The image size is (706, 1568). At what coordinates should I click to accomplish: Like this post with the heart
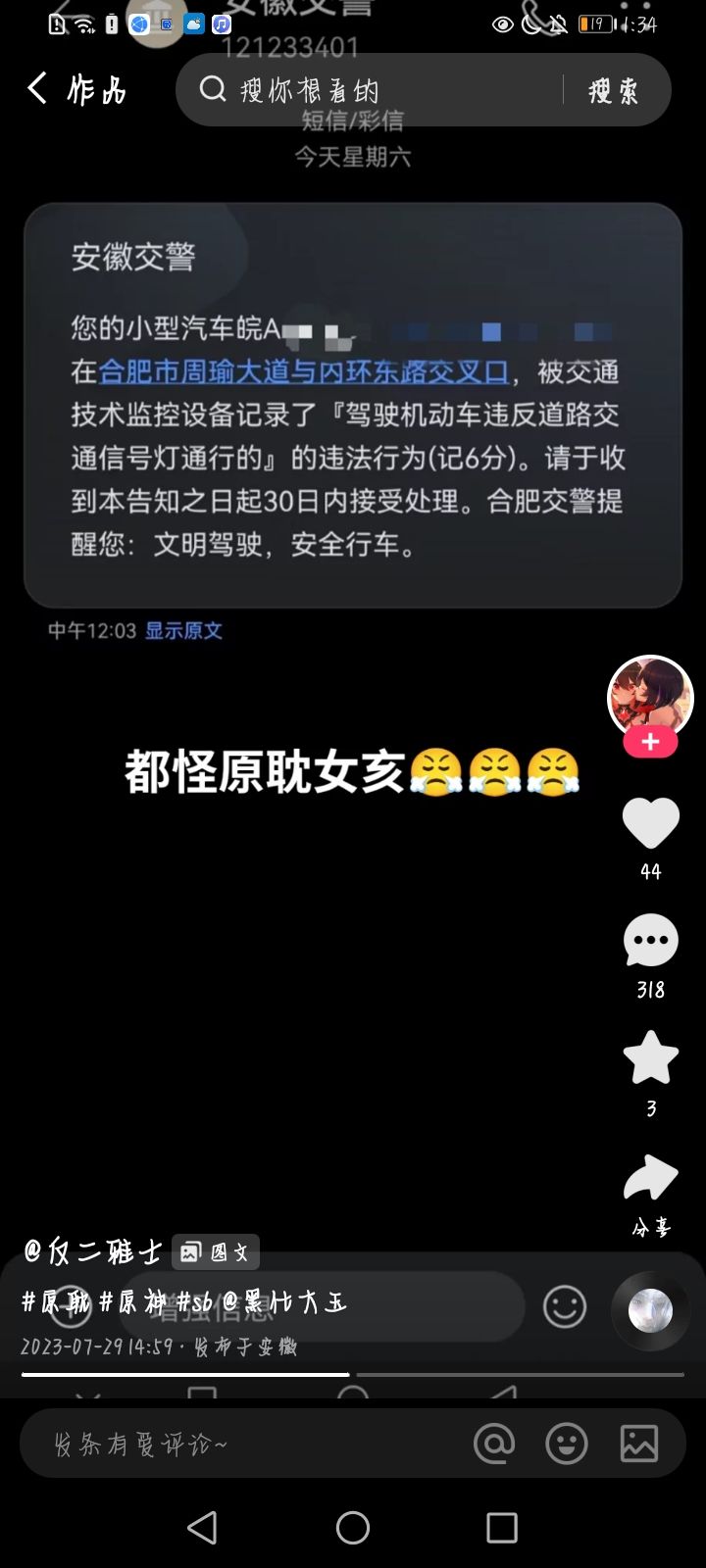pyautogui.click(x=651, y=823)
